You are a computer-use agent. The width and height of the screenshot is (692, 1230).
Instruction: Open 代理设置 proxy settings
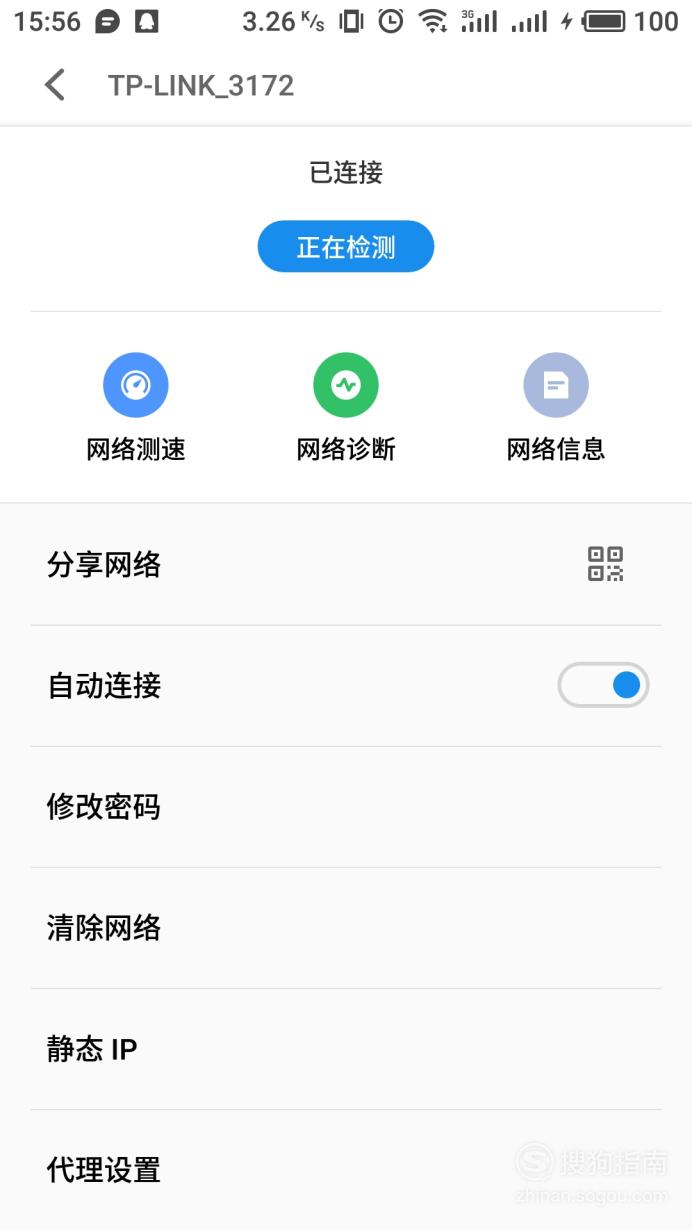point(346,1170)
